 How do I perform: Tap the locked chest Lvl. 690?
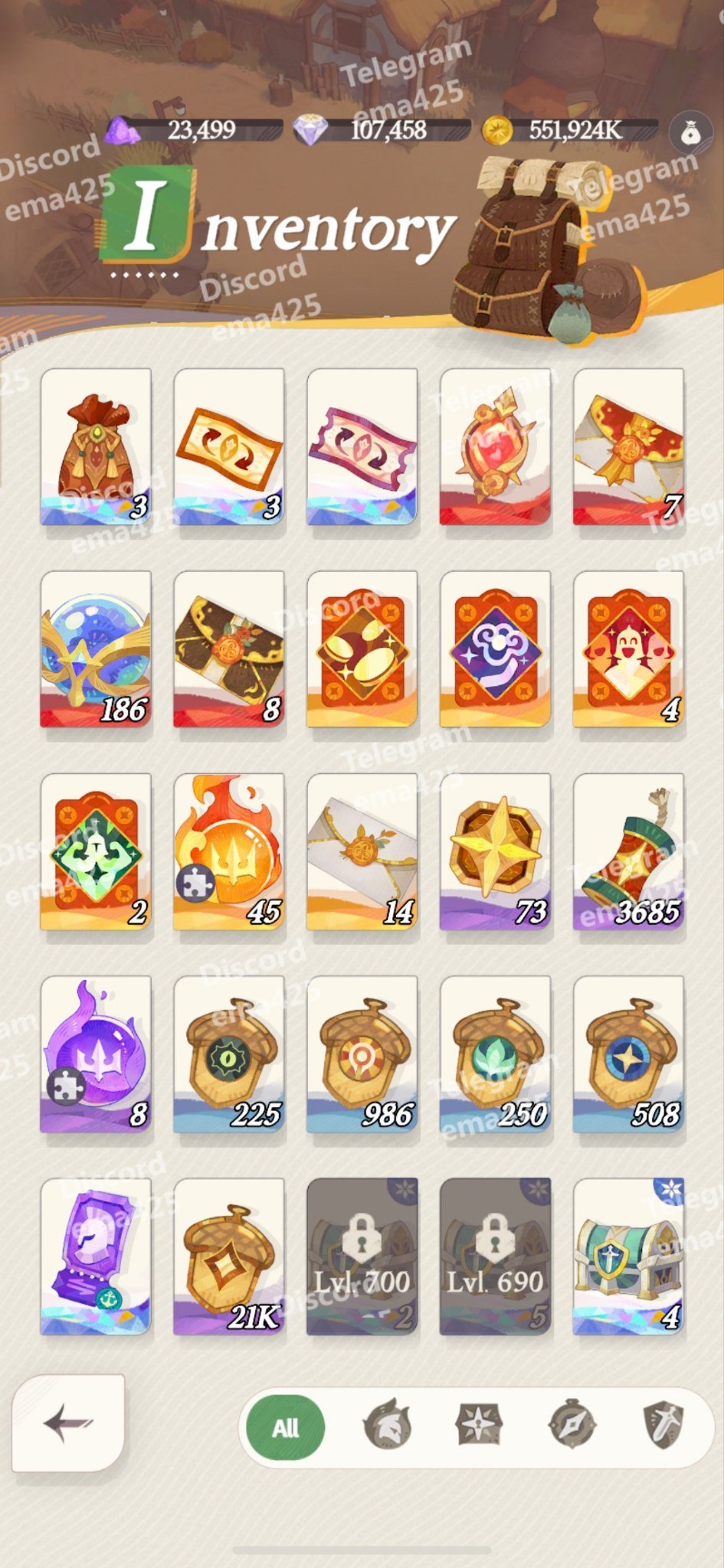pos(495,1256)
